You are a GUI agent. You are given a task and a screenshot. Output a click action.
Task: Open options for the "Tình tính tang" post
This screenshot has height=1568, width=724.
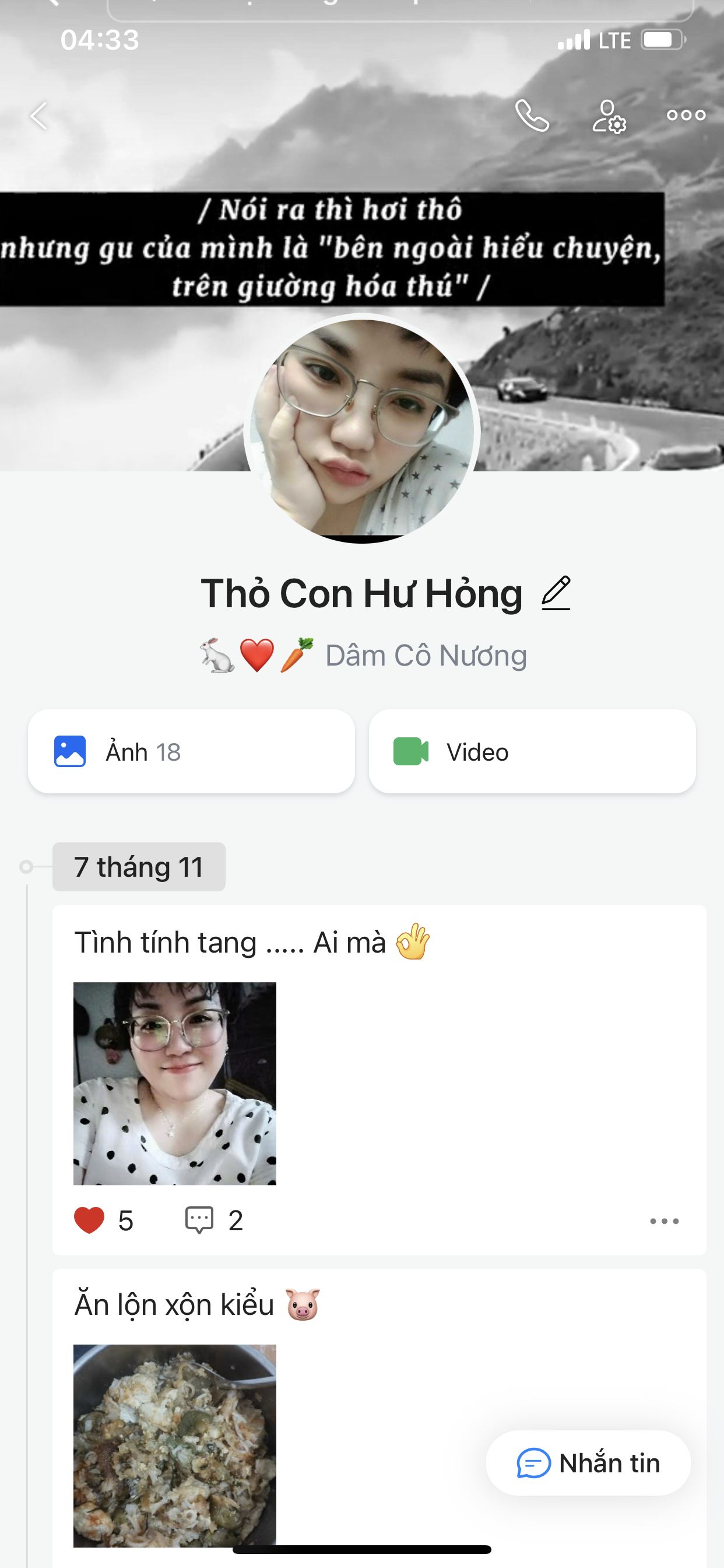(x=664, y=1221)
